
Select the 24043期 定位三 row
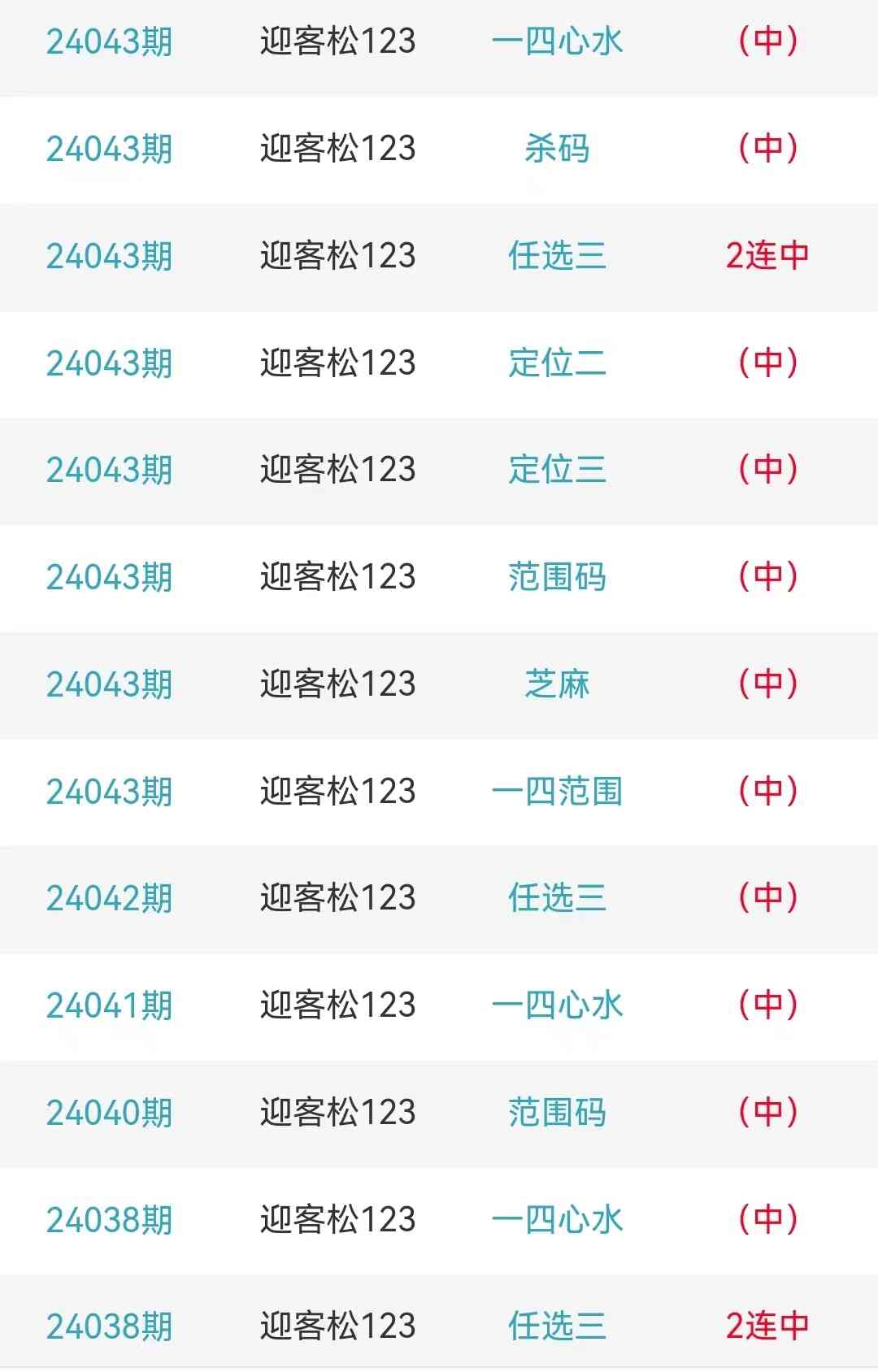(x=557, y=470)
